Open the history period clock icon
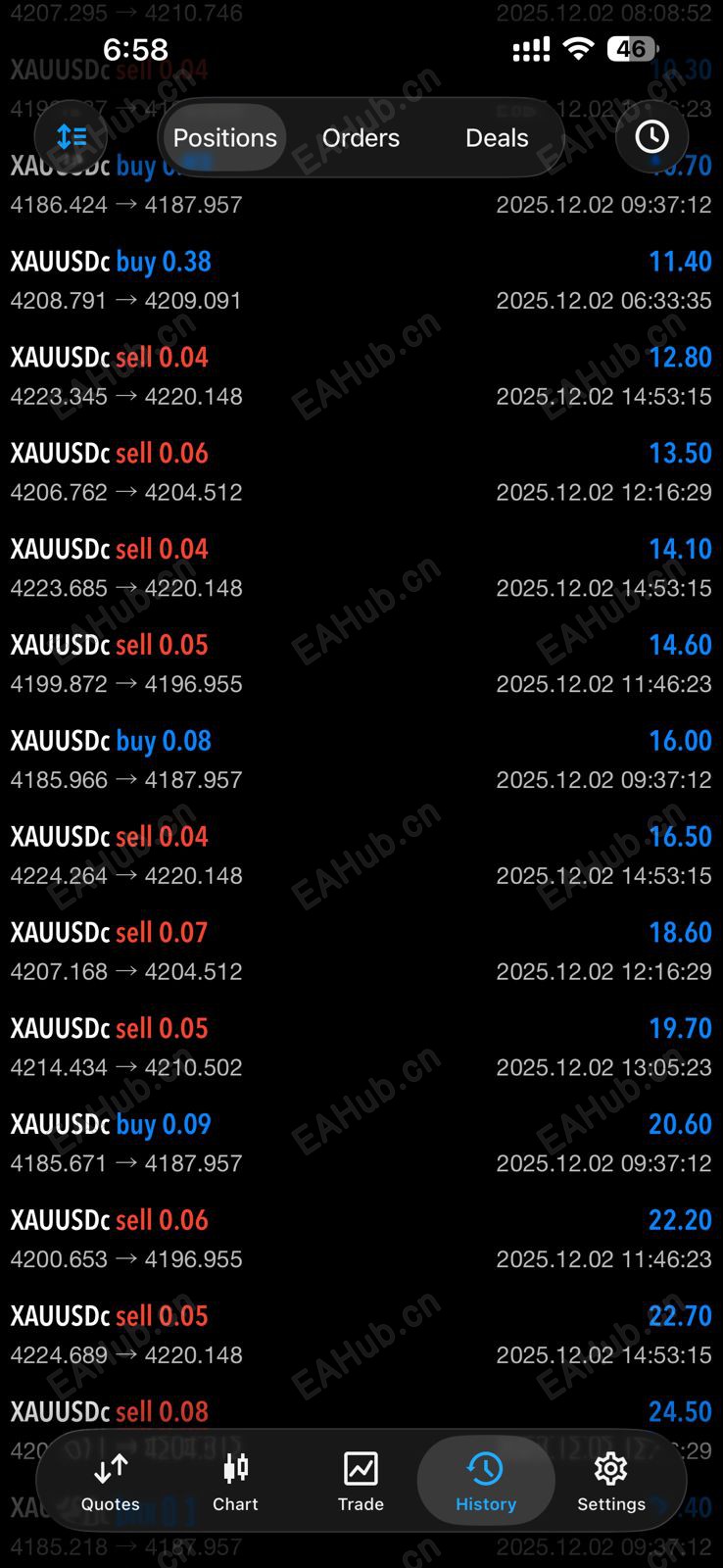 tap(651, 137)
